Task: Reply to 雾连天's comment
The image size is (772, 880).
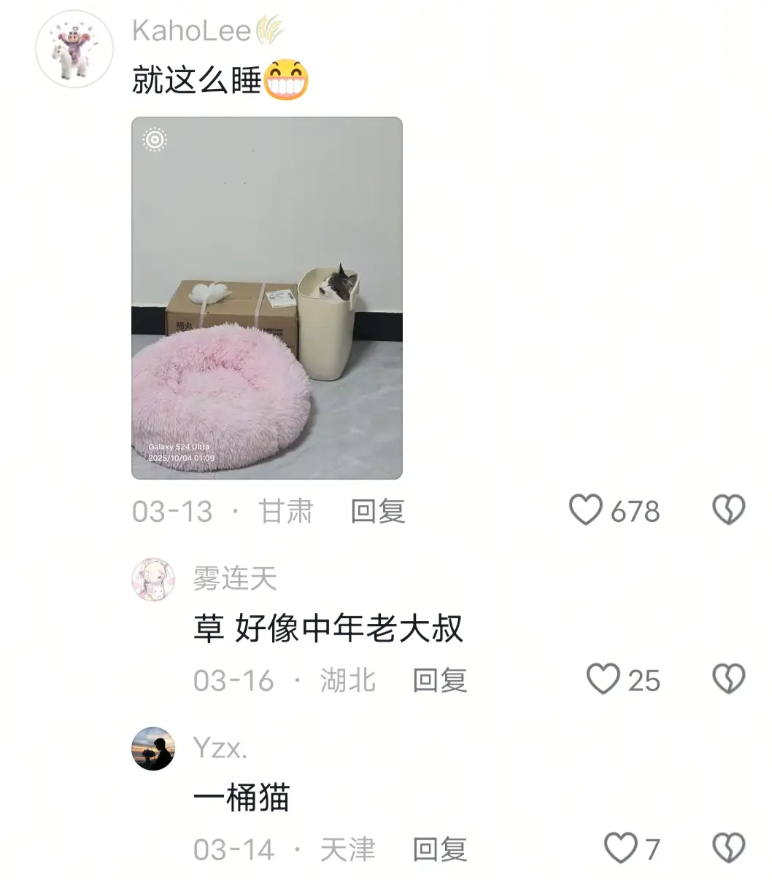Action: [x=440, y=680]
